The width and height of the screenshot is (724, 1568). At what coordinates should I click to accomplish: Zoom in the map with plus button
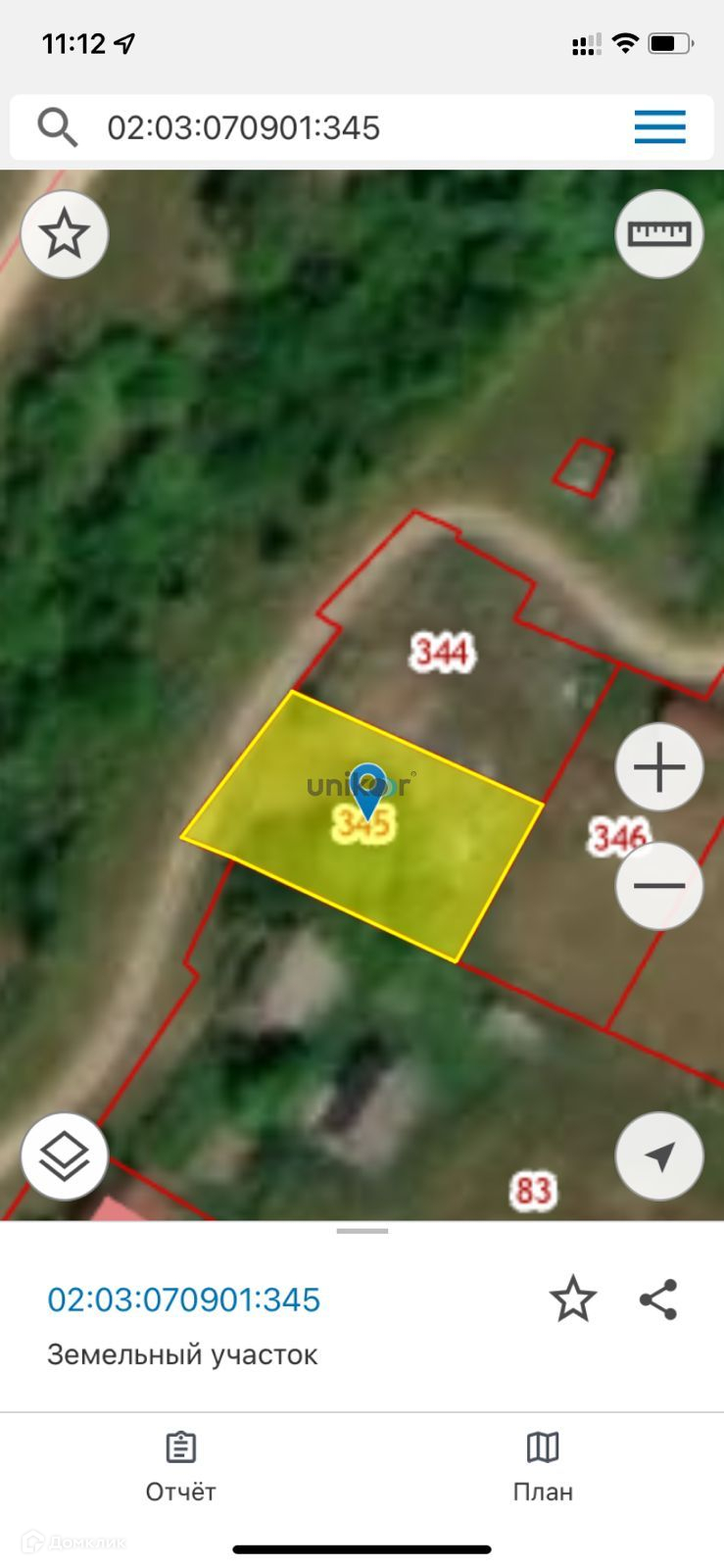[x=659, y=766]
